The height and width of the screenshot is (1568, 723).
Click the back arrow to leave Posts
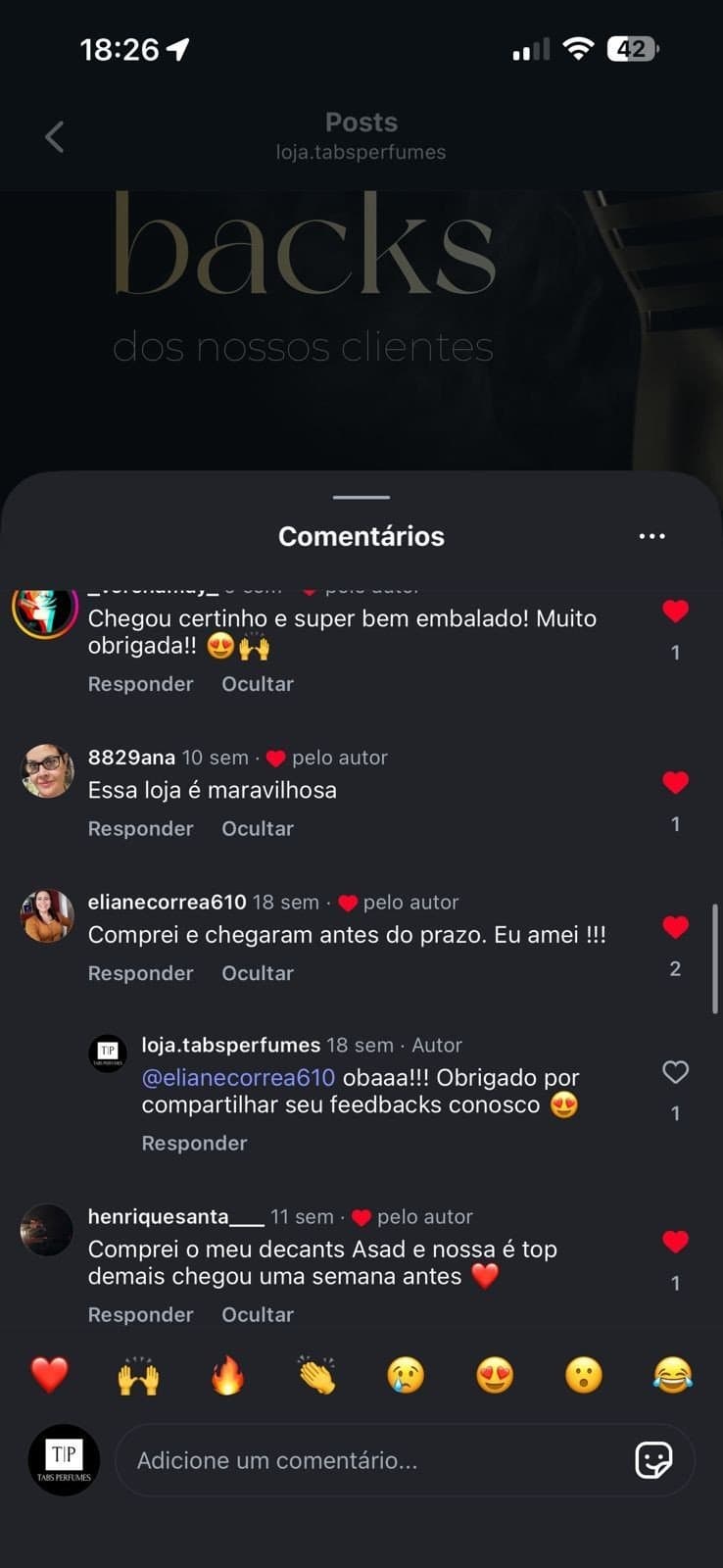54,136
